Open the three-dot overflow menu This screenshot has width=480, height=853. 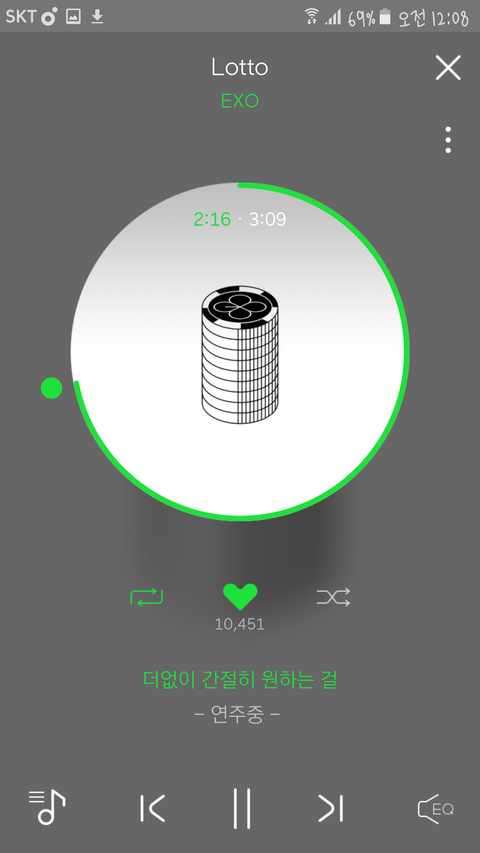click(448, 140)
